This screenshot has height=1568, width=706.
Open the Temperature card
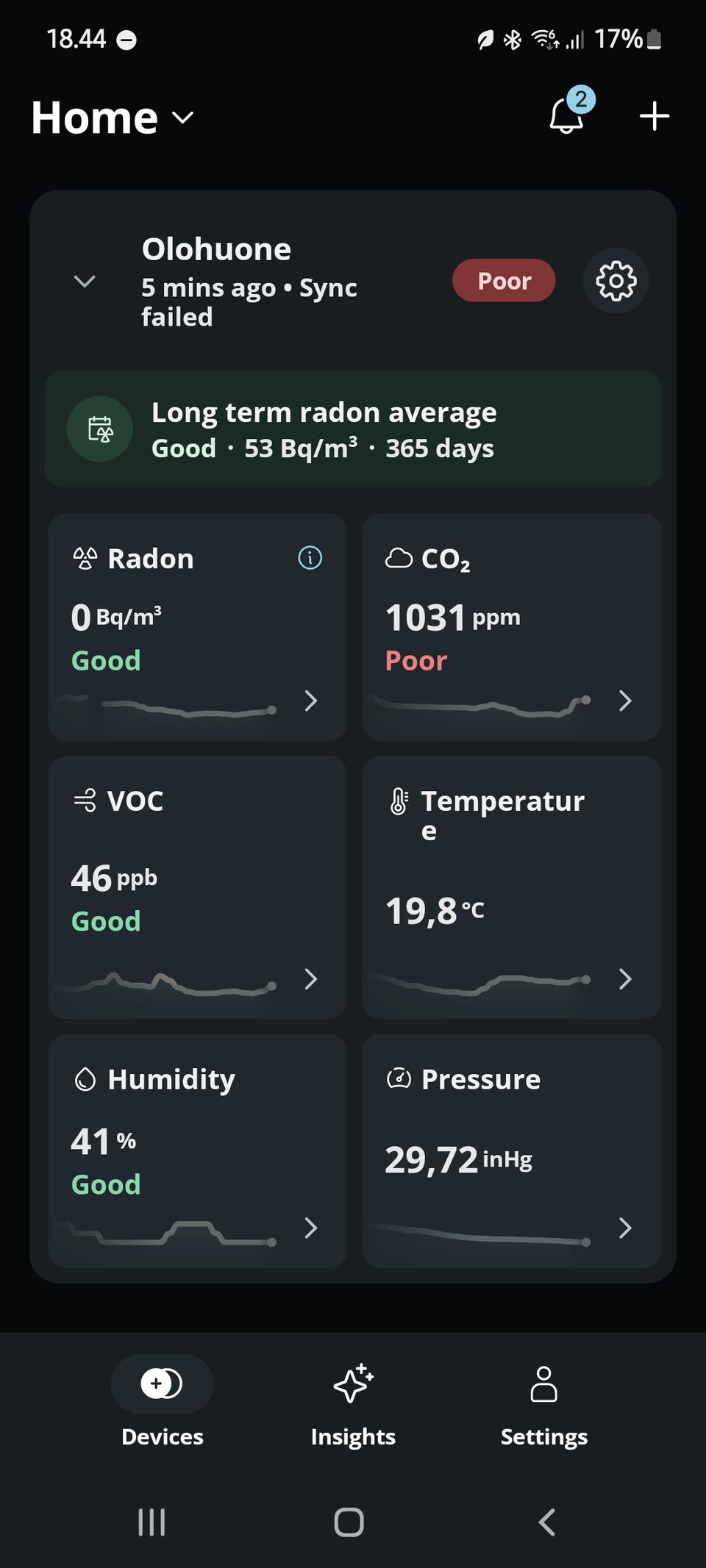click(511, 887)
